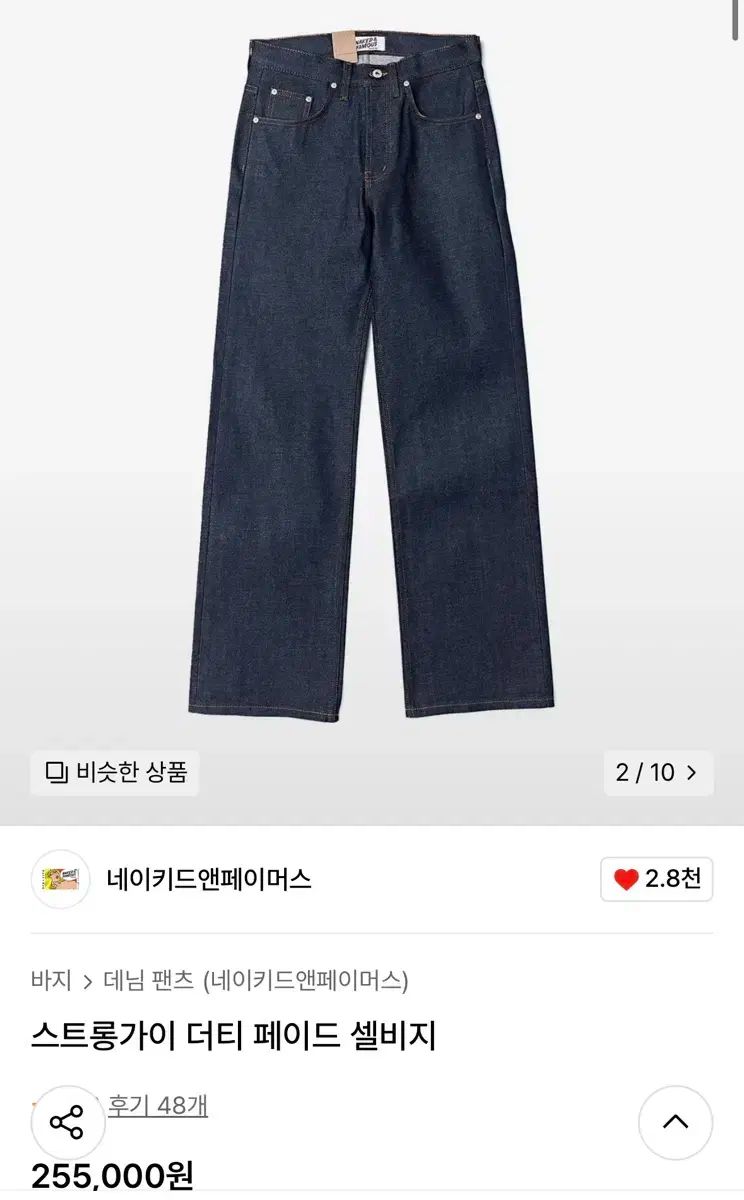
Task: View the 후기 48개 reviews
Action: click(158, 1106)
